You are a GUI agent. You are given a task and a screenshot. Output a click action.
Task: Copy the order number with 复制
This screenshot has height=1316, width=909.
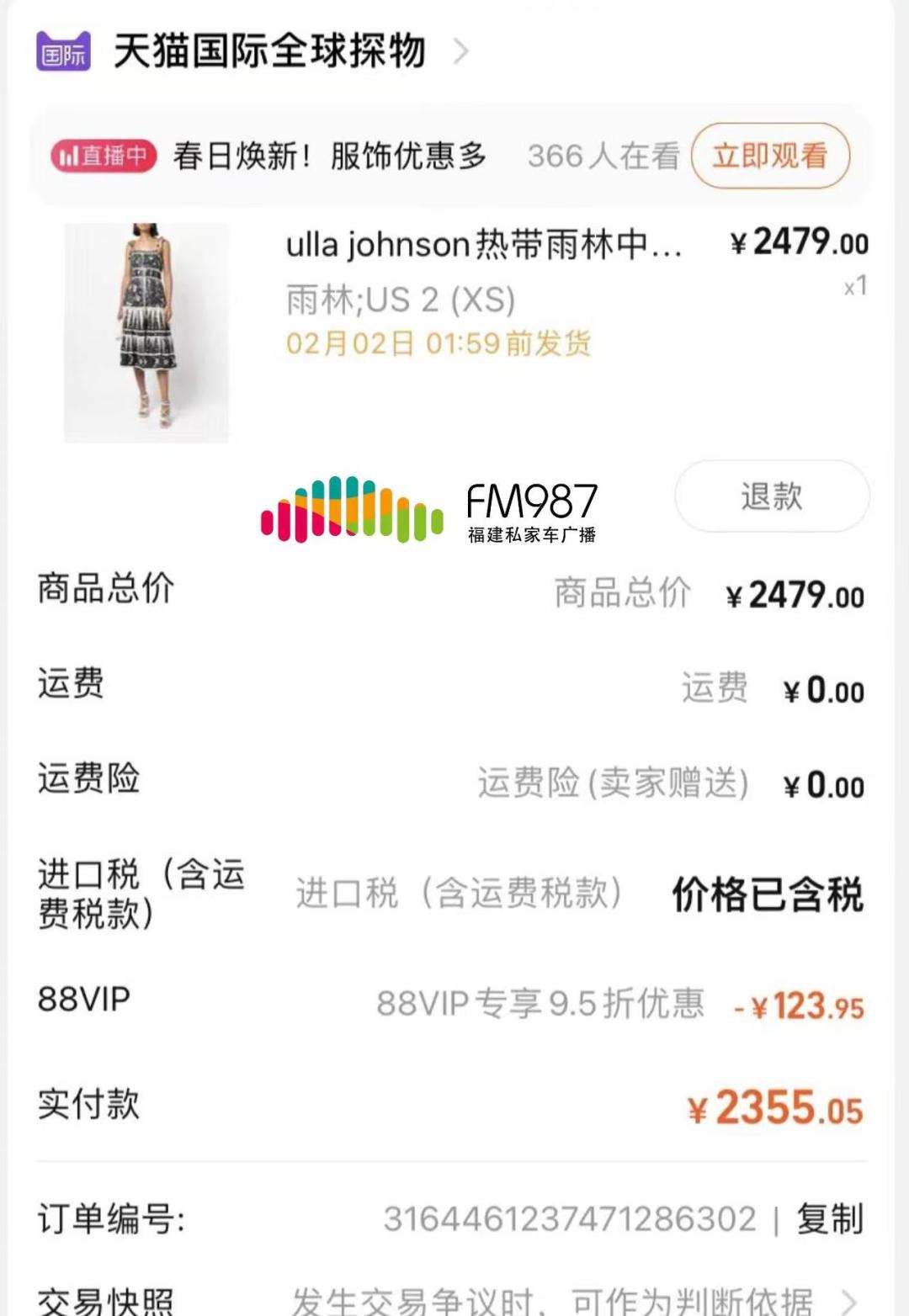coord(830,1218)
